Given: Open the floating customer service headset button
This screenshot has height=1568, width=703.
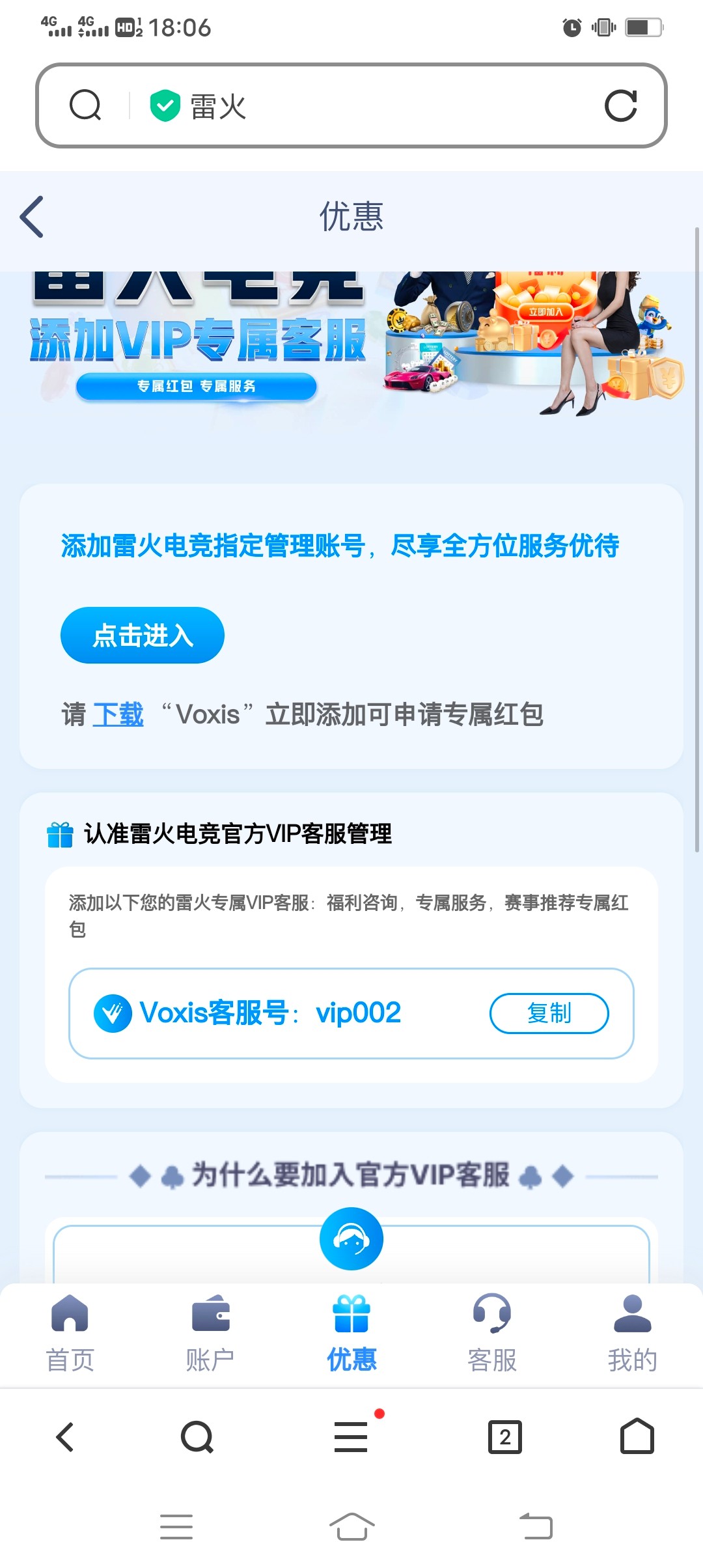Looking at the screenshot, I should tap(351, 1239).
